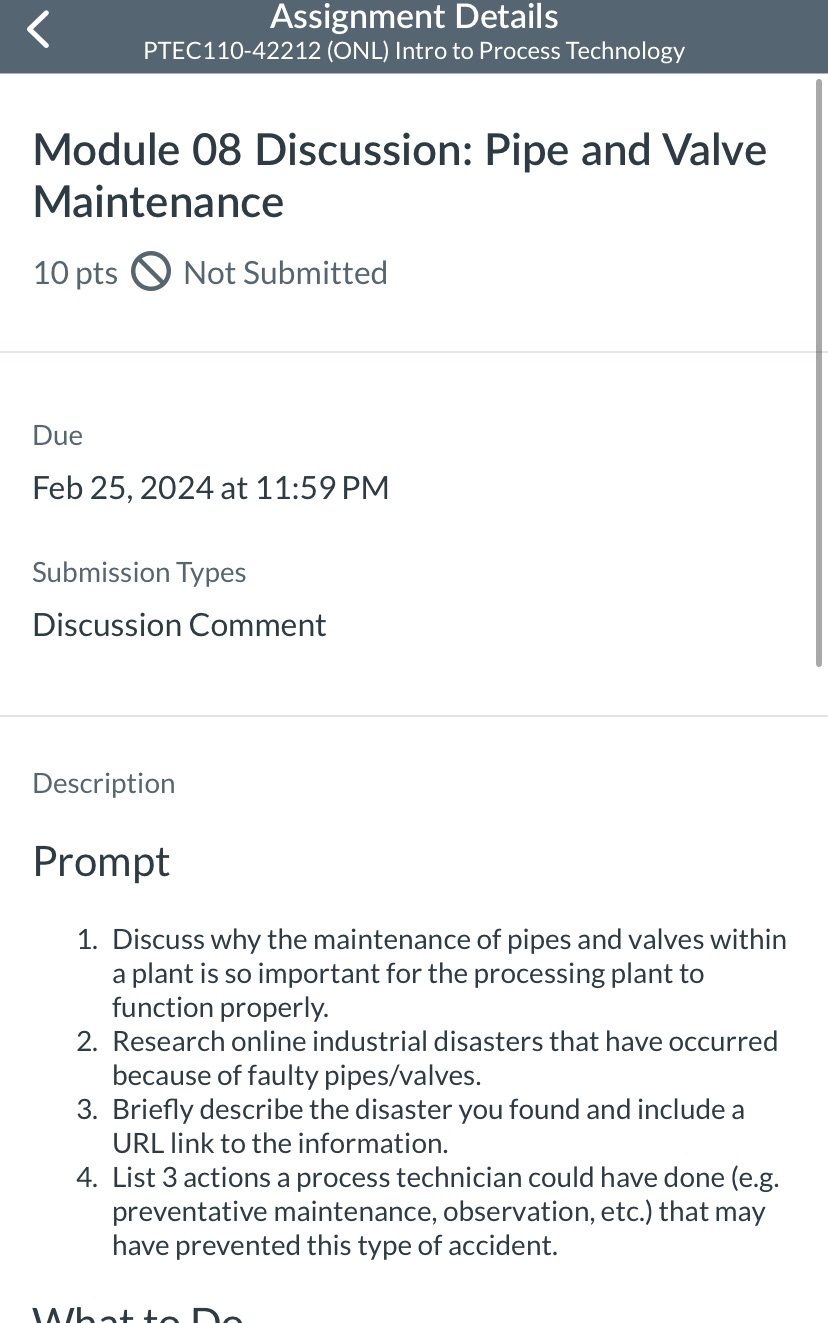
Task: Select the back navigation icon in header
Action: [37, 29]
